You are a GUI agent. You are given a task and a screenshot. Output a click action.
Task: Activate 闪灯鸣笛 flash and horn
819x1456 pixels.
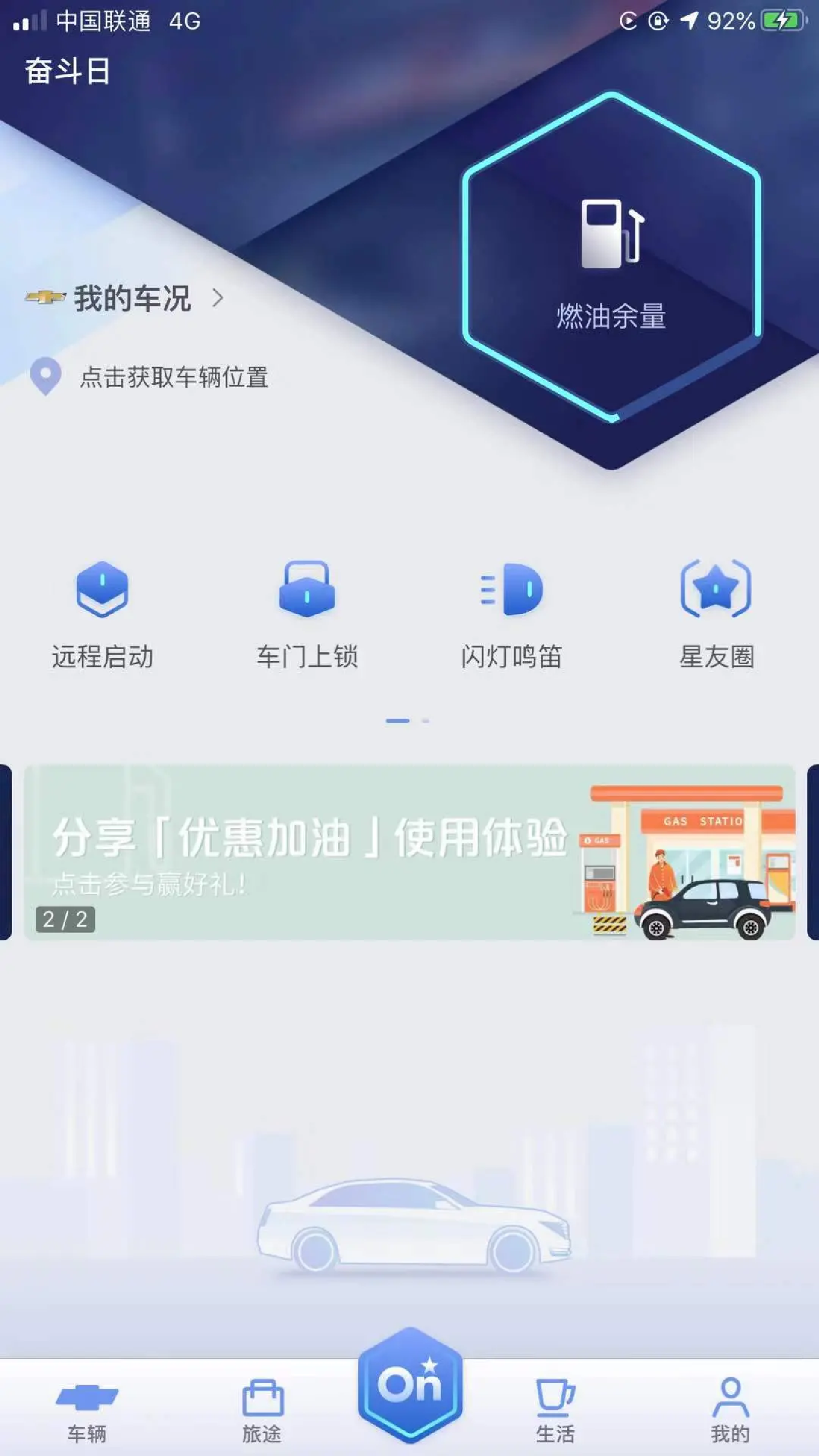coord(512,613)
